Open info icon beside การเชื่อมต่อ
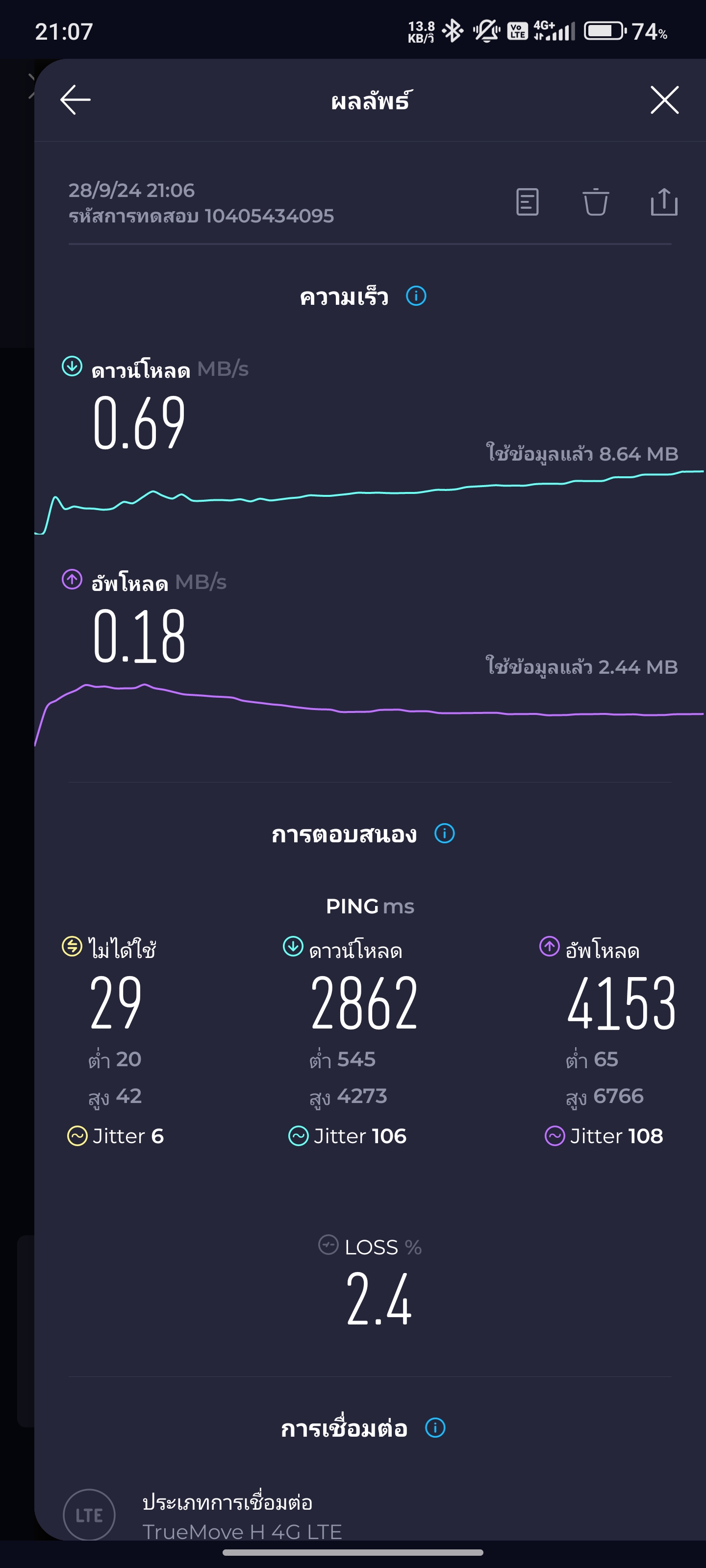This screenshot has width=706, height=1568. (435, 1427)
